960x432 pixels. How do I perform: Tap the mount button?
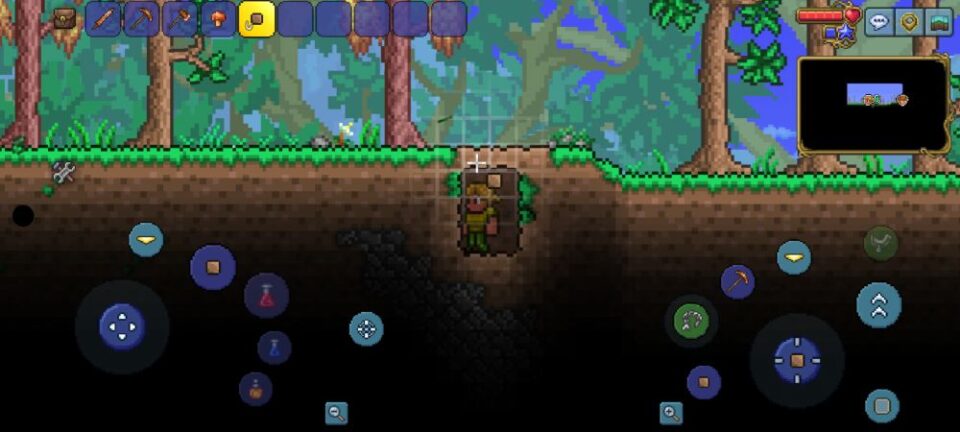click(x=881, y=242)
